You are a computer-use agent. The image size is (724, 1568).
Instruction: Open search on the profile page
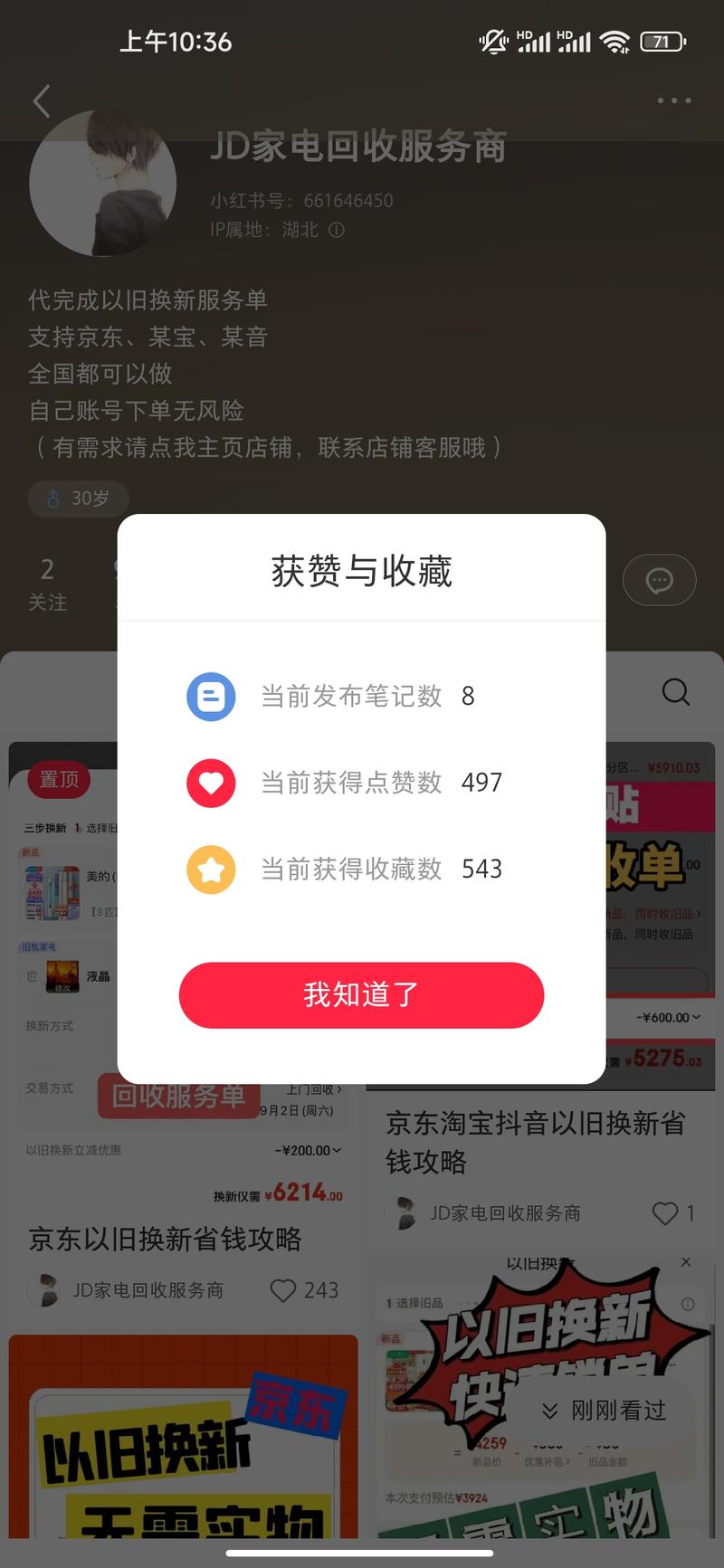[x=675, y=692]
